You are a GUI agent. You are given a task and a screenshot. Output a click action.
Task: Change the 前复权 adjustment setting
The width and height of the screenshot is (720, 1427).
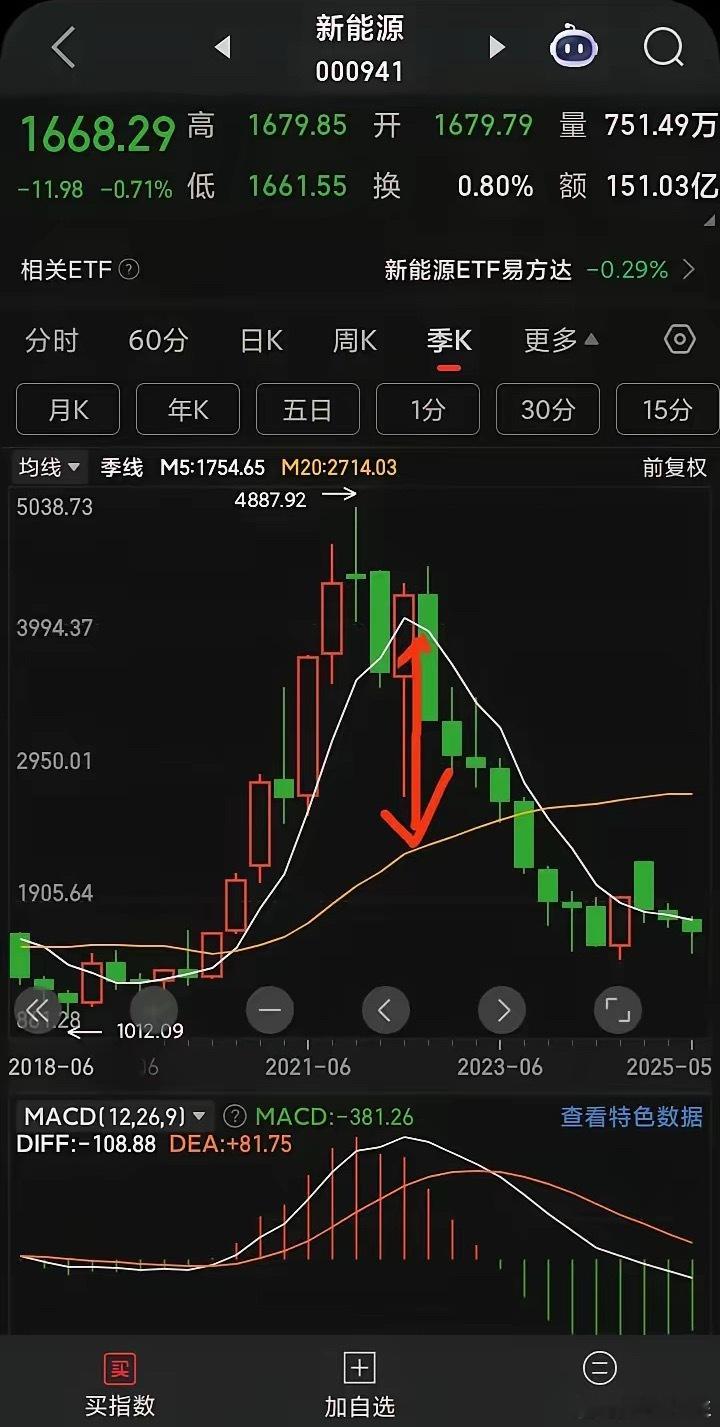click(674, 468)
